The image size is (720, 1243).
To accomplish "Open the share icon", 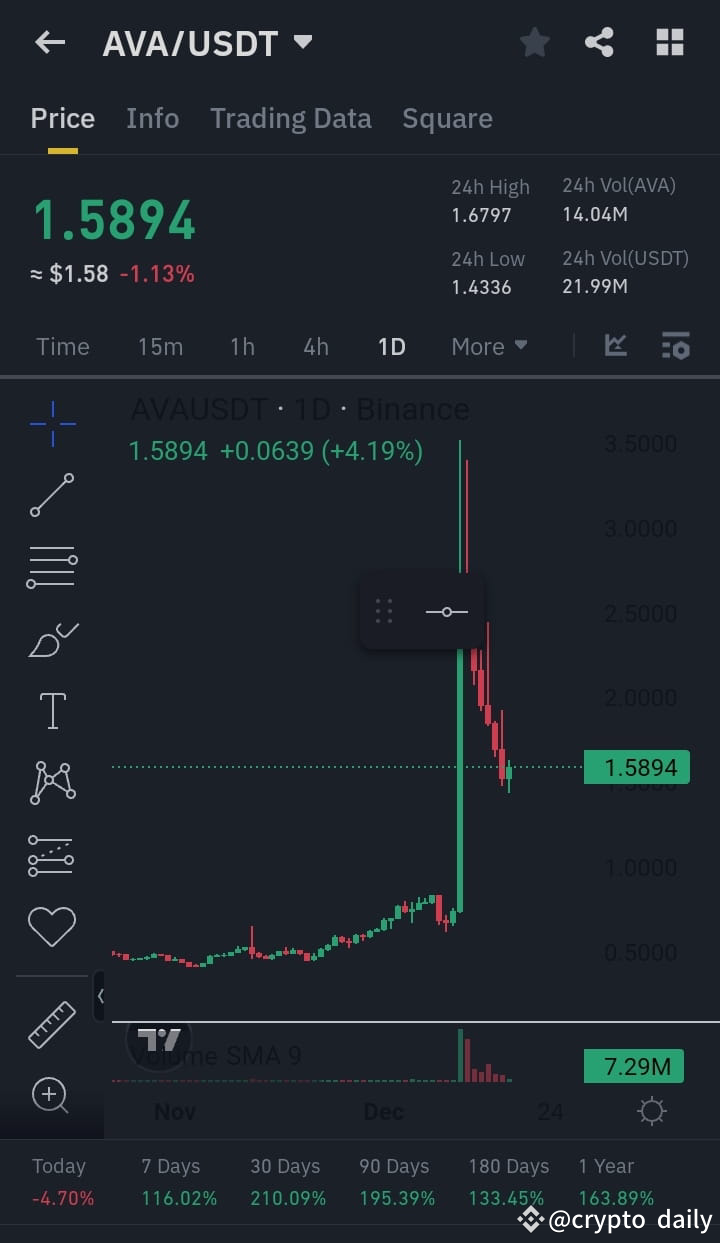I will point(599,42).
